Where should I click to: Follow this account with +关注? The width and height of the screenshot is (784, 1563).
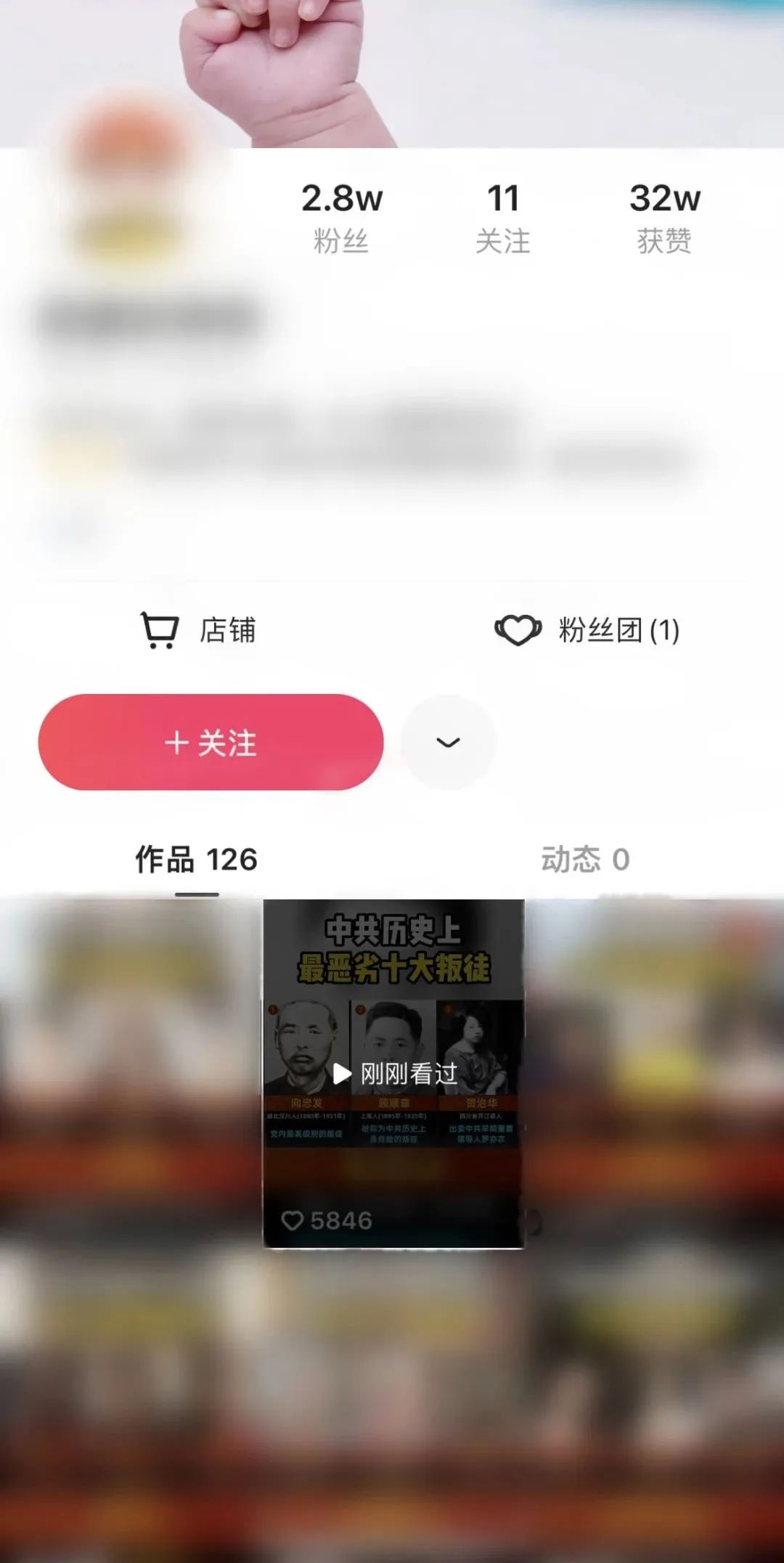pos(211,742)
